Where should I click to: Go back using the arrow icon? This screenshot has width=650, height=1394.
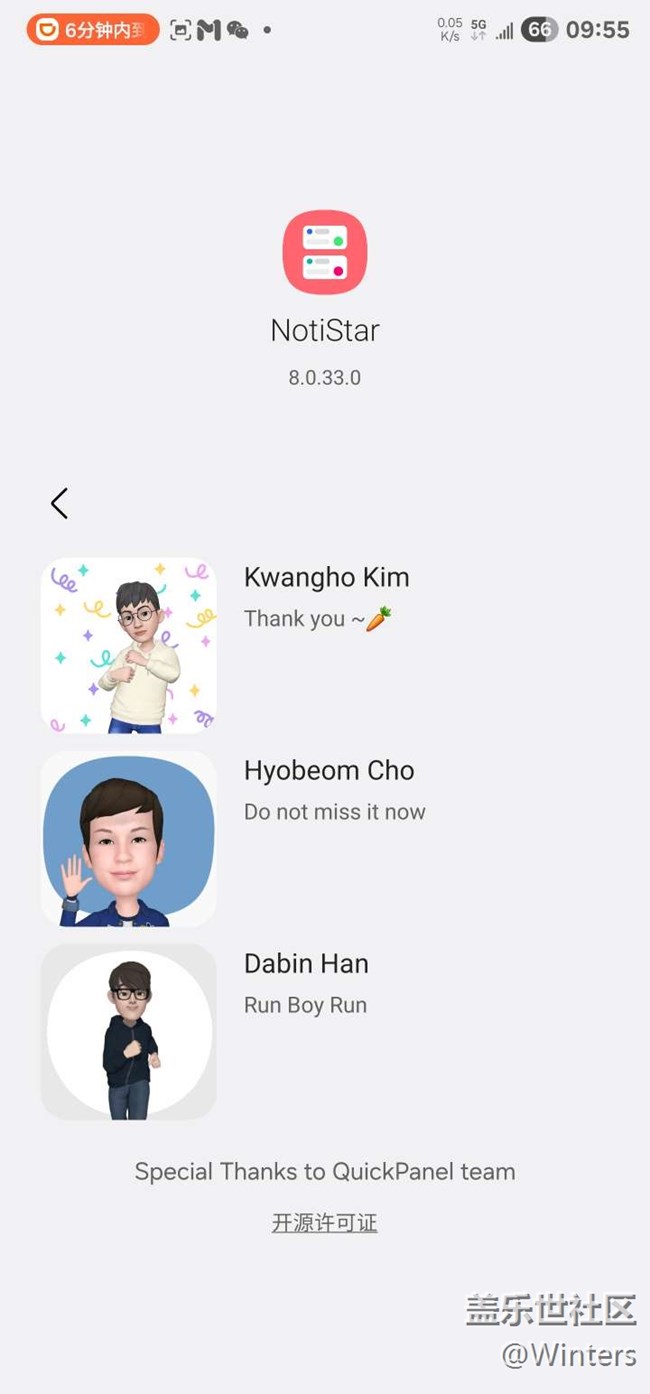point(60,503)
